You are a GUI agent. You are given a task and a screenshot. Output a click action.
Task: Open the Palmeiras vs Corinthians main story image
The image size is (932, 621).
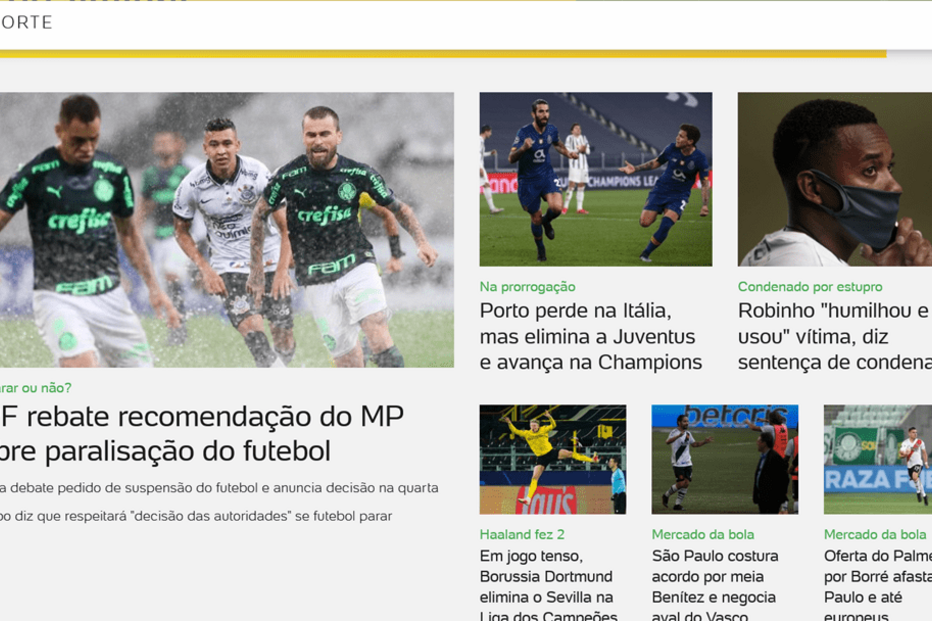(226, 230)
